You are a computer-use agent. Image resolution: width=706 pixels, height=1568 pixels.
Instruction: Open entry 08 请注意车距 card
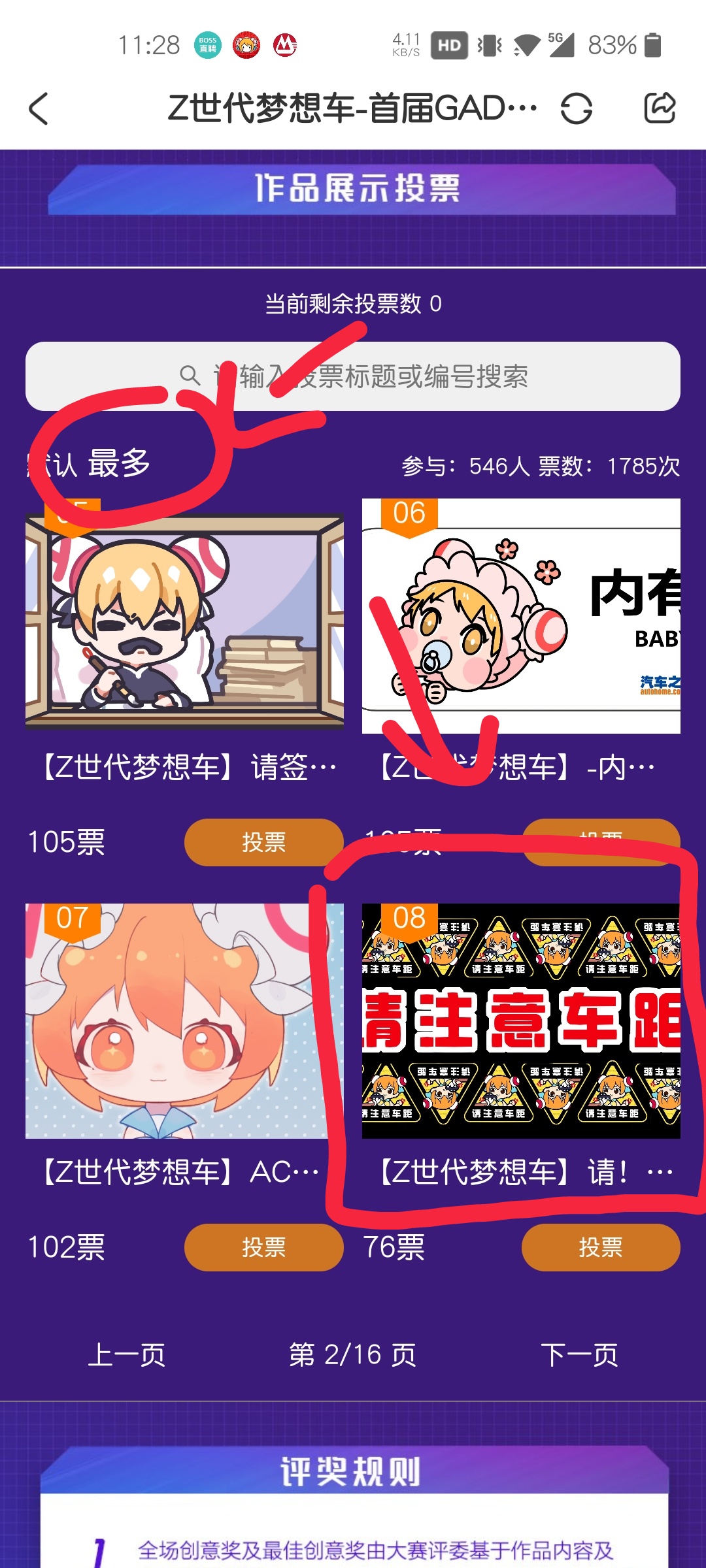(521, 1021)
